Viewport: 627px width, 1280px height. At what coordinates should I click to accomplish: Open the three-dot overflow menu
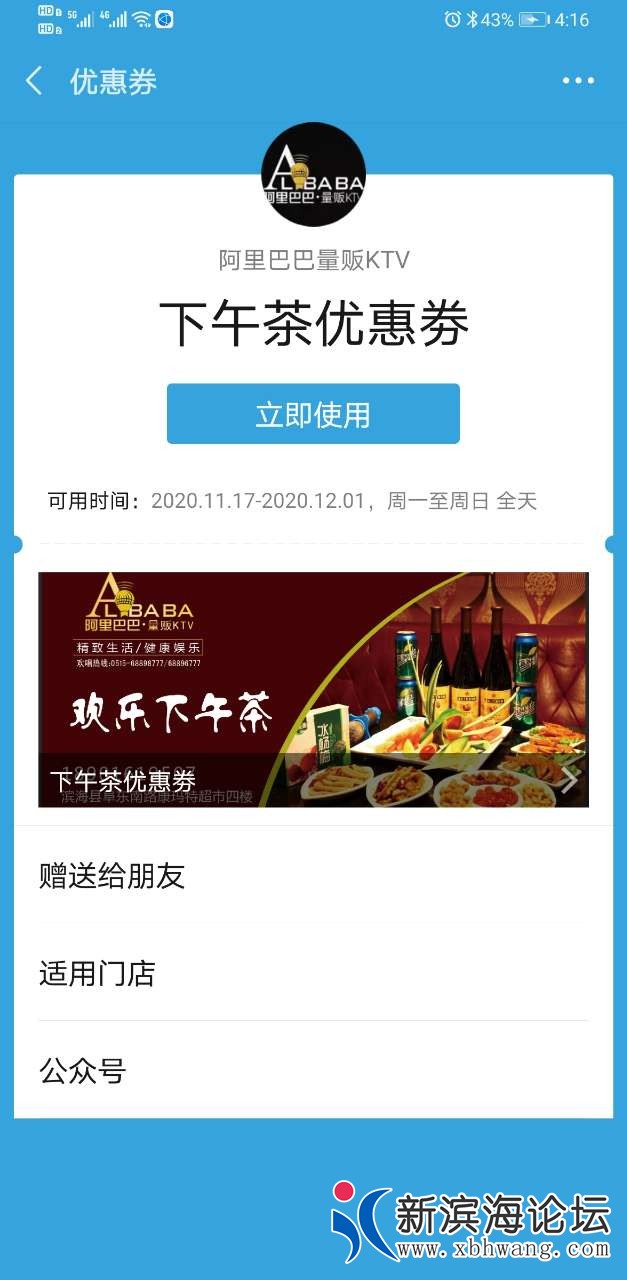click(578, 81)
